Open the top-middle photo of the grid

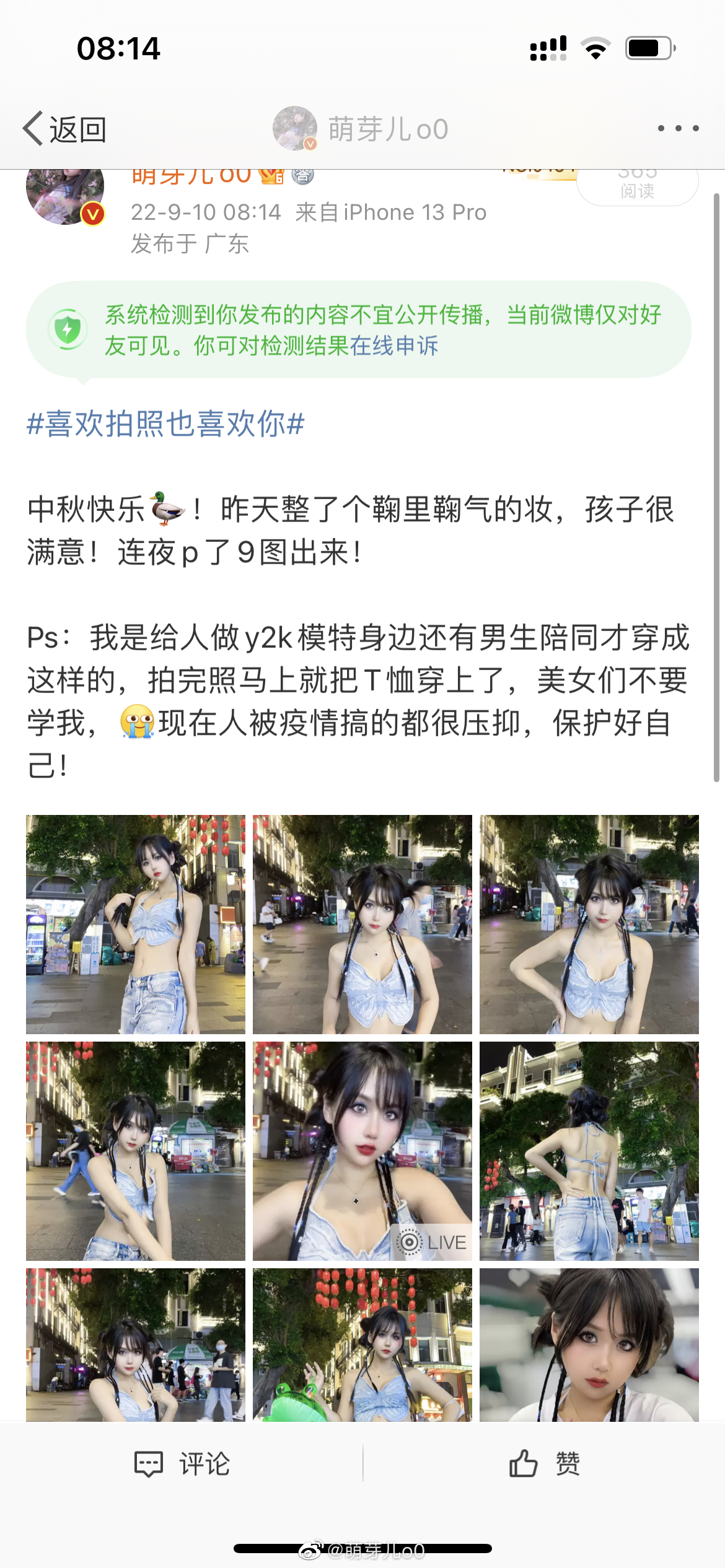[x=362, y=924]
